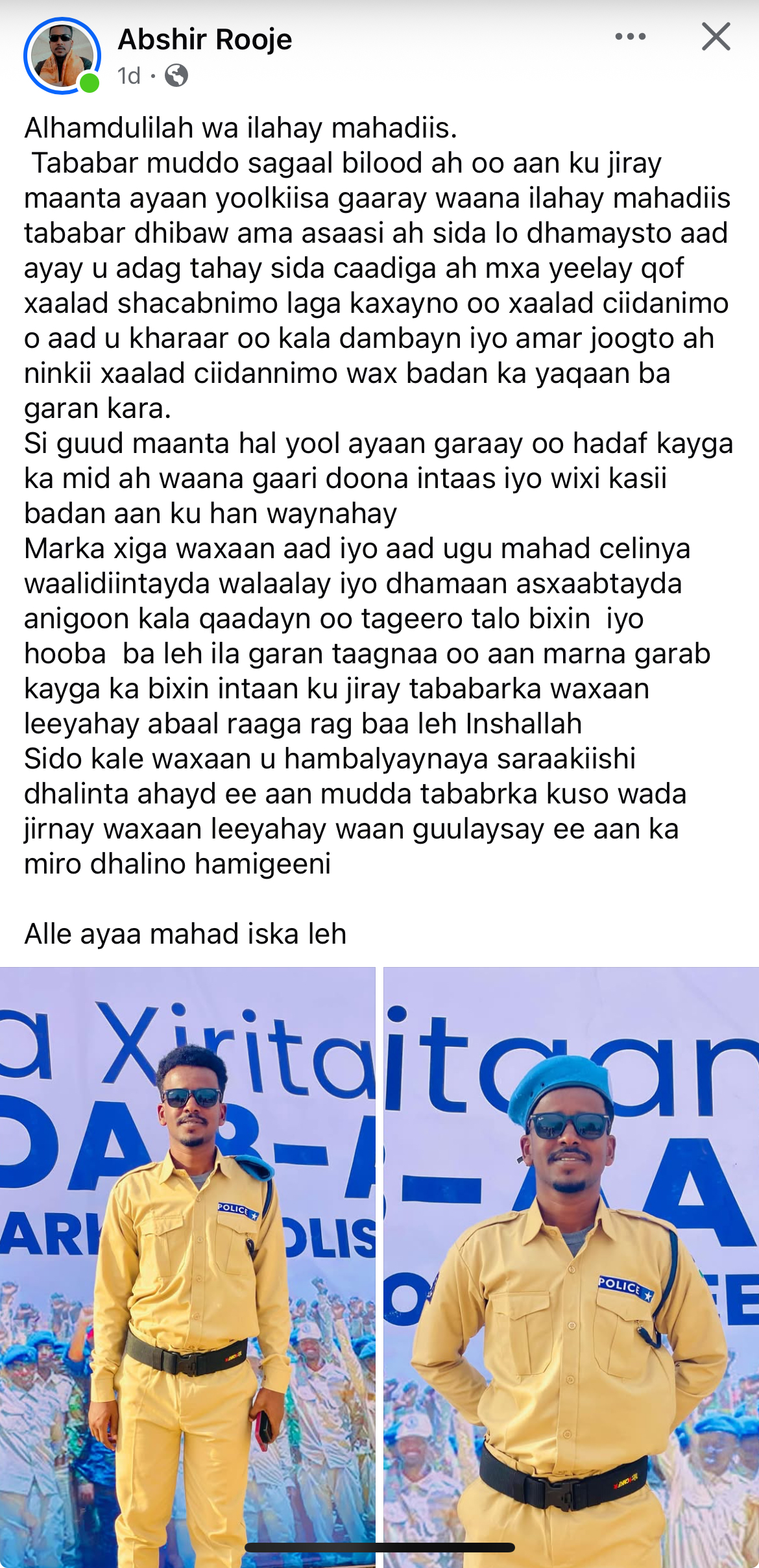Open Abshir Rooje's profile picture

click(62, 56)
